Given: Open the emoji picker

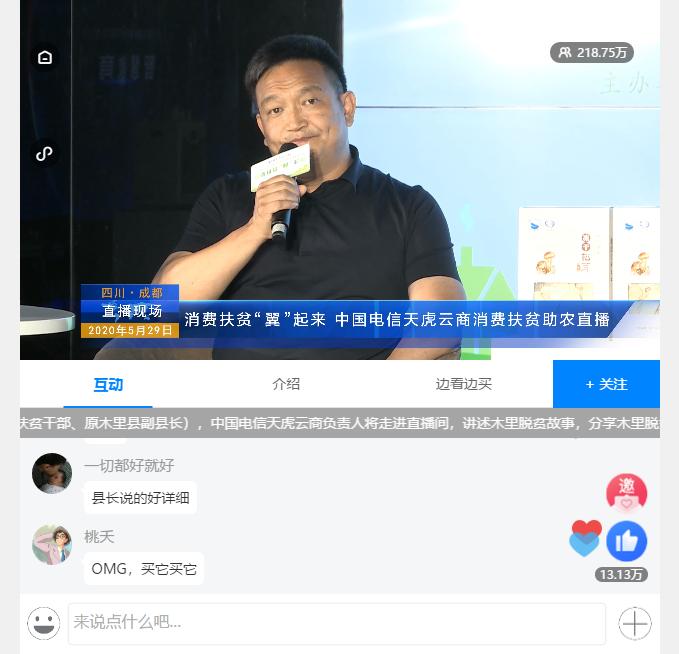Looking at the screenshot, I should pyautogui.click(x=43, y=623).
